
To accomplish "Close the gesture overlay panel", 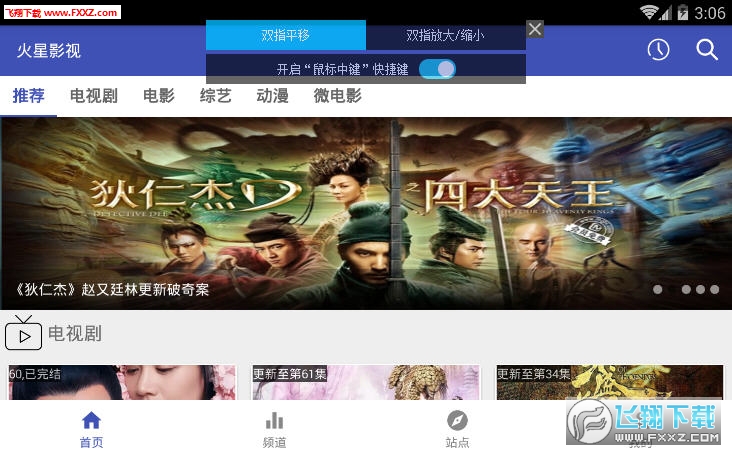I will [x=535, y=29].
